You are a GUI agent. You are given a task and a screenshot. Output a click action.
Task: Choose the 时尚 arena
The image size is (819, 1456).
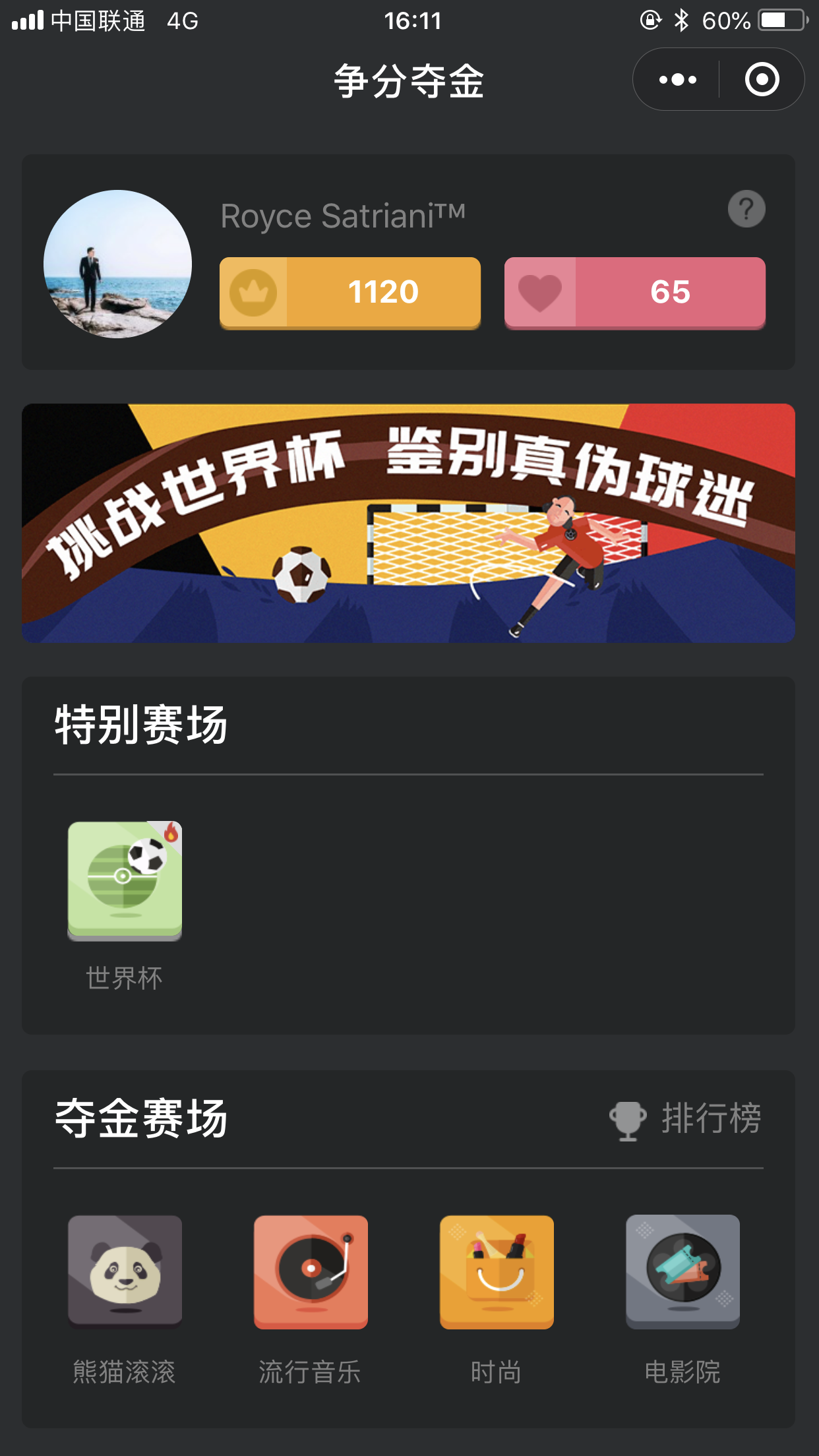tap(497, 1271)
